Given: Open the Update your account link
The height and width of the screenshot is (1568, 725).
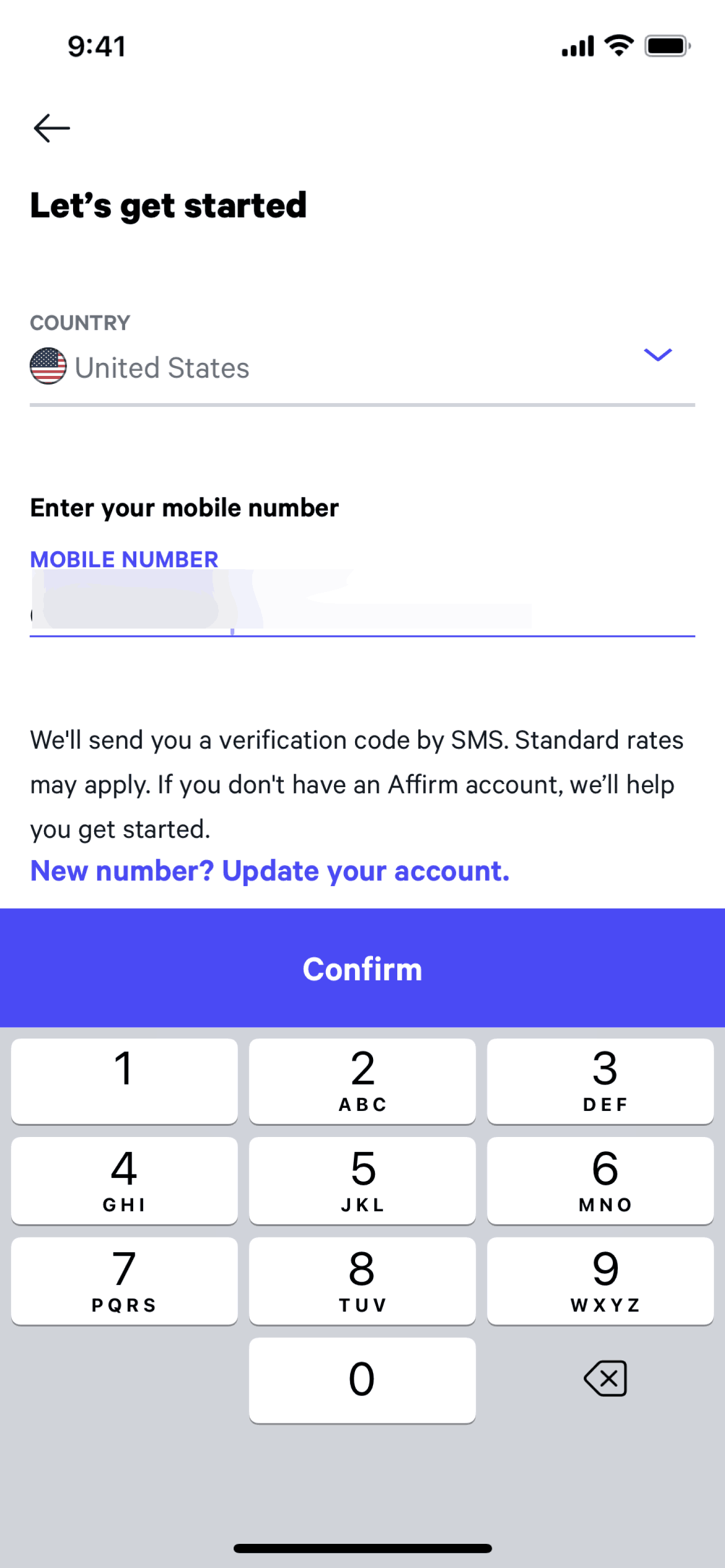Looking at the screenshot, I should [x=270, y=871].
